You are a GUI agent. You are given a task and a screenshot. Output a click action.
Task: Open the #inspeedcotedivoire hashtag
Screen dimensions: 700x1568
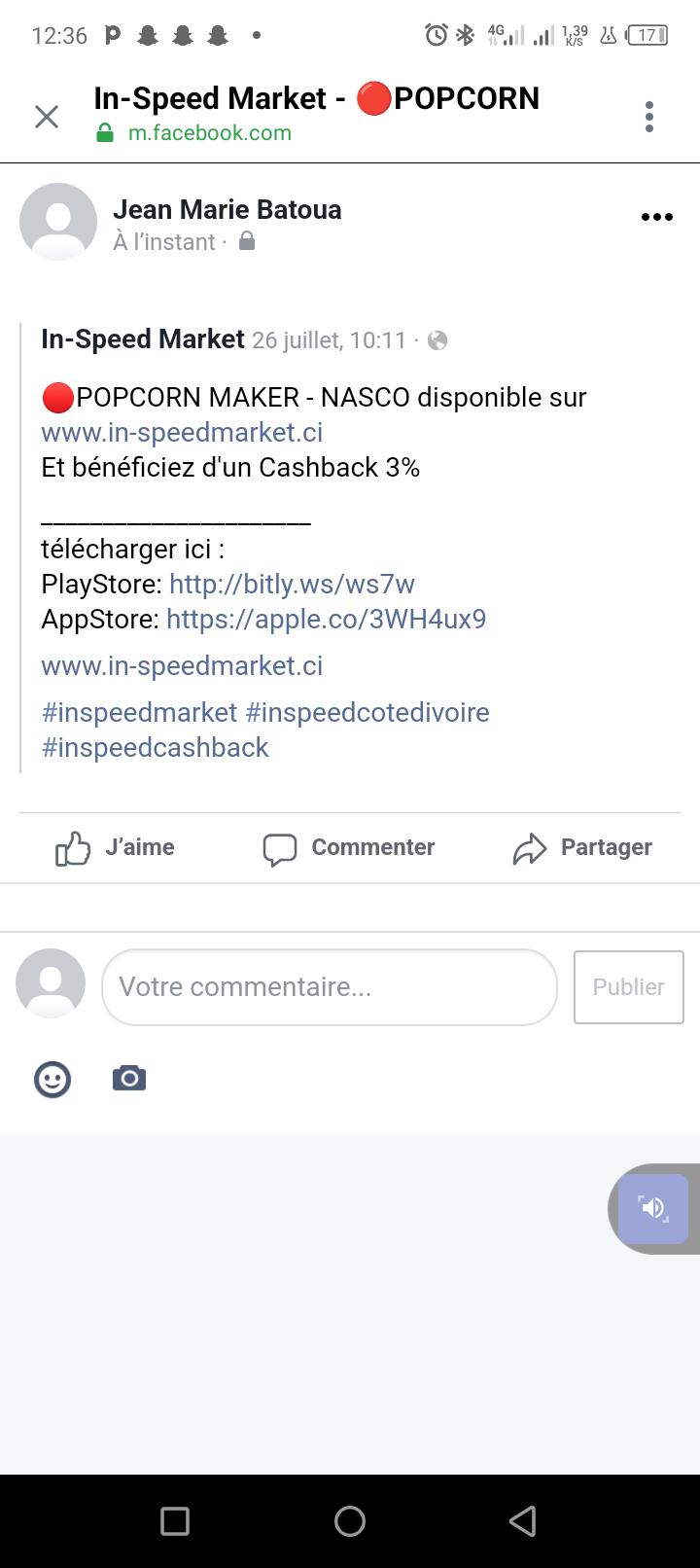tap(367, 712)
